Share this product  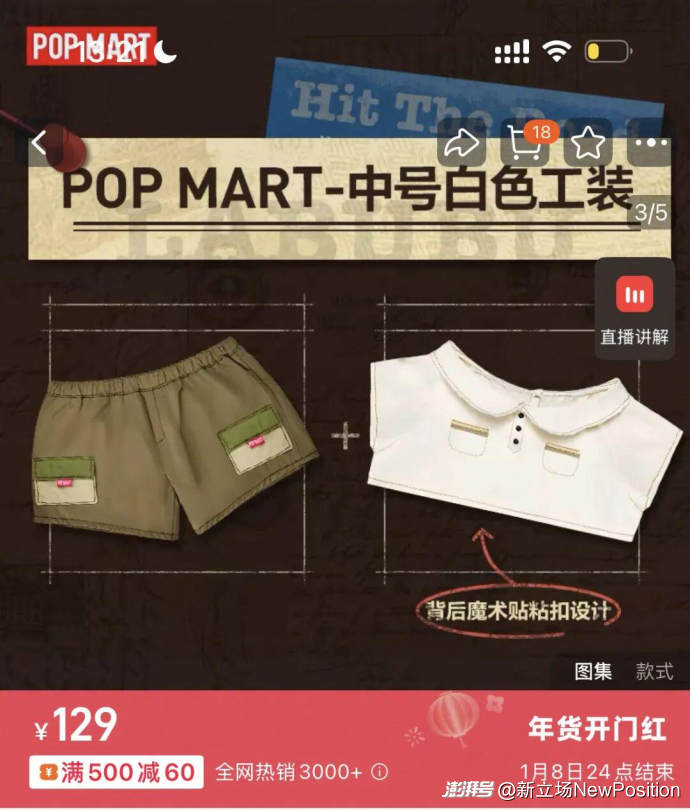pyautogui.click(x=462, y=145)
